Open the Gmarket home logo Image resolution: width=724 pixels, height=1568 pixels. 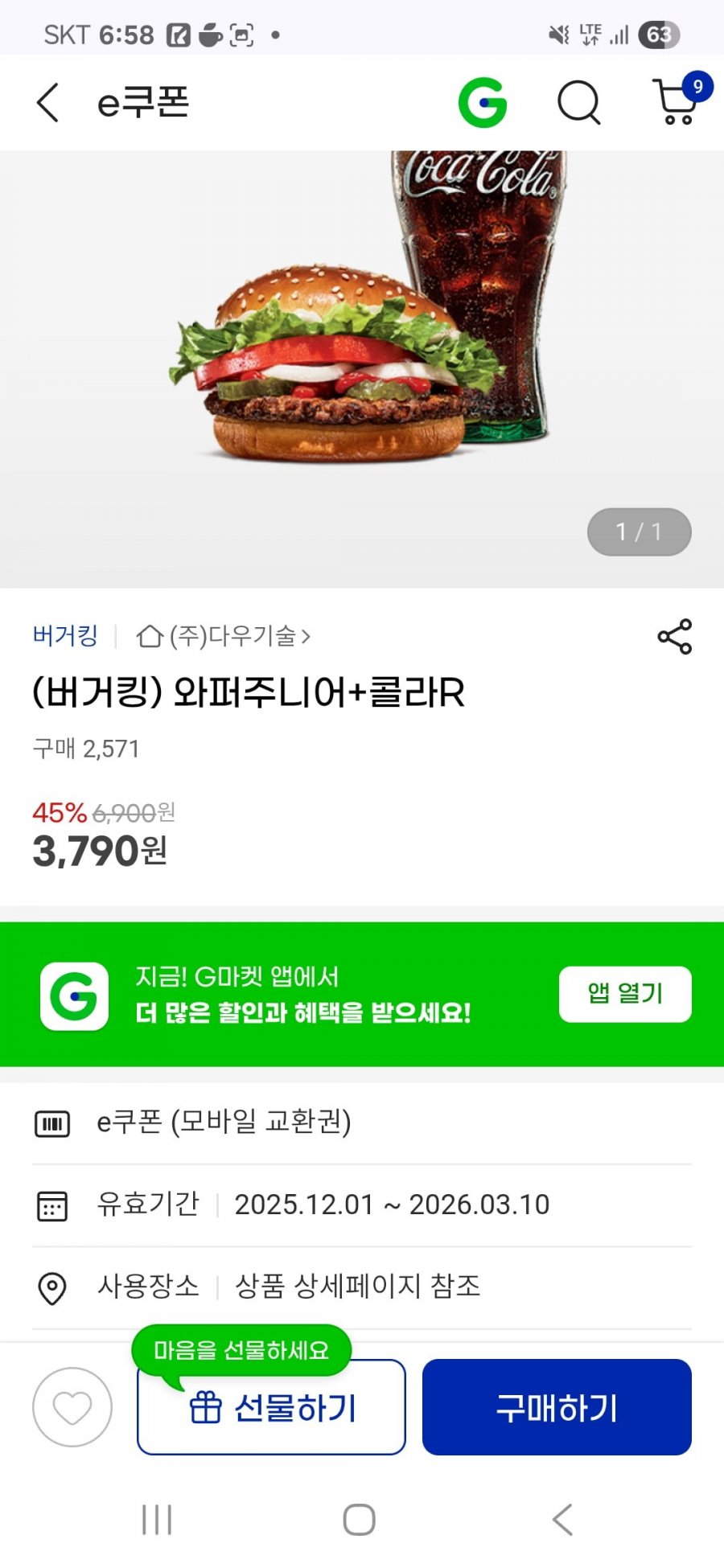tap(483, 103)
